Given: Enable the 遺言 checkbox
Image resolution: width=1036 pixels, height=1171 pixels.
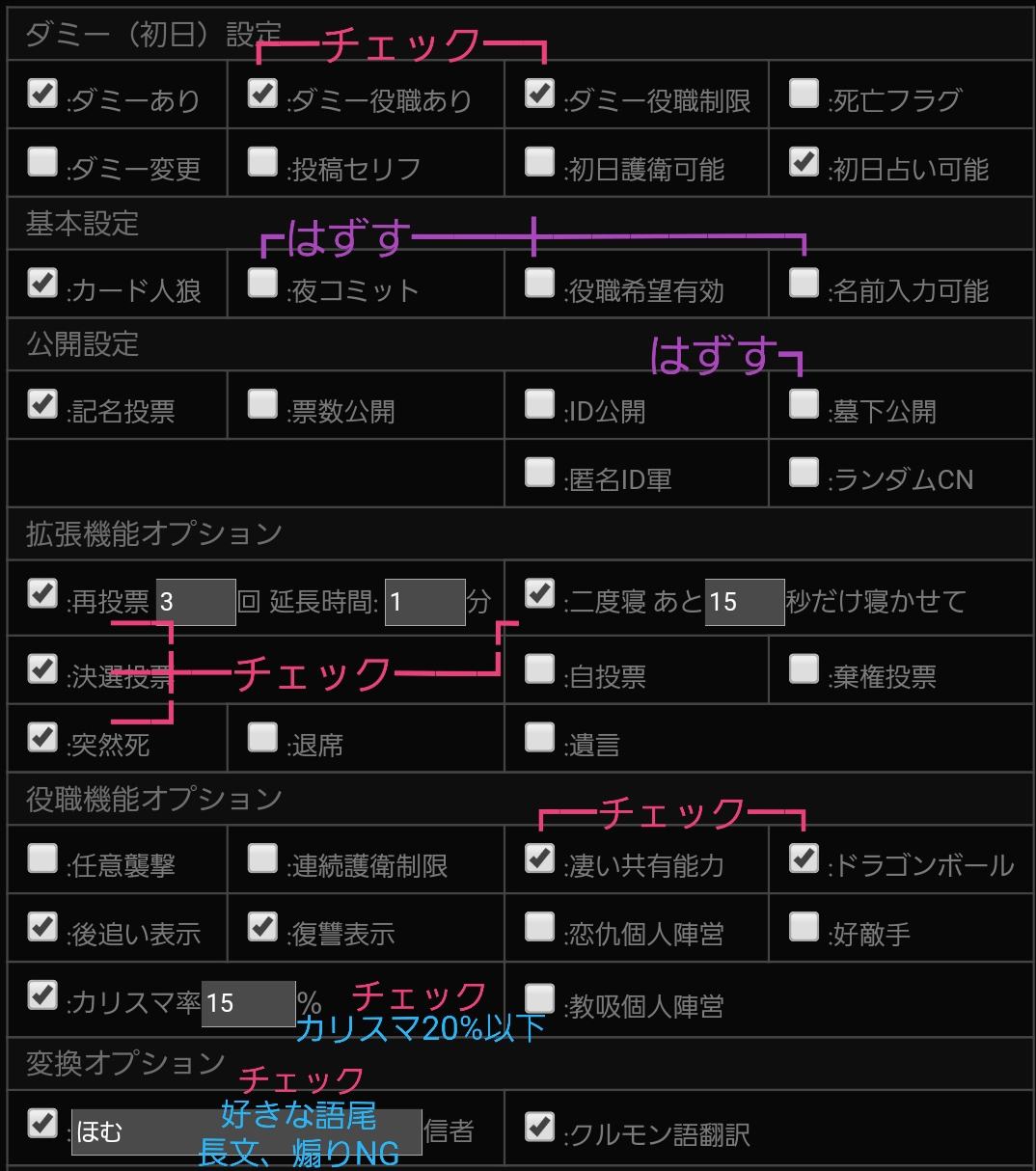Looking at the screenshot, I should point(539,737).
